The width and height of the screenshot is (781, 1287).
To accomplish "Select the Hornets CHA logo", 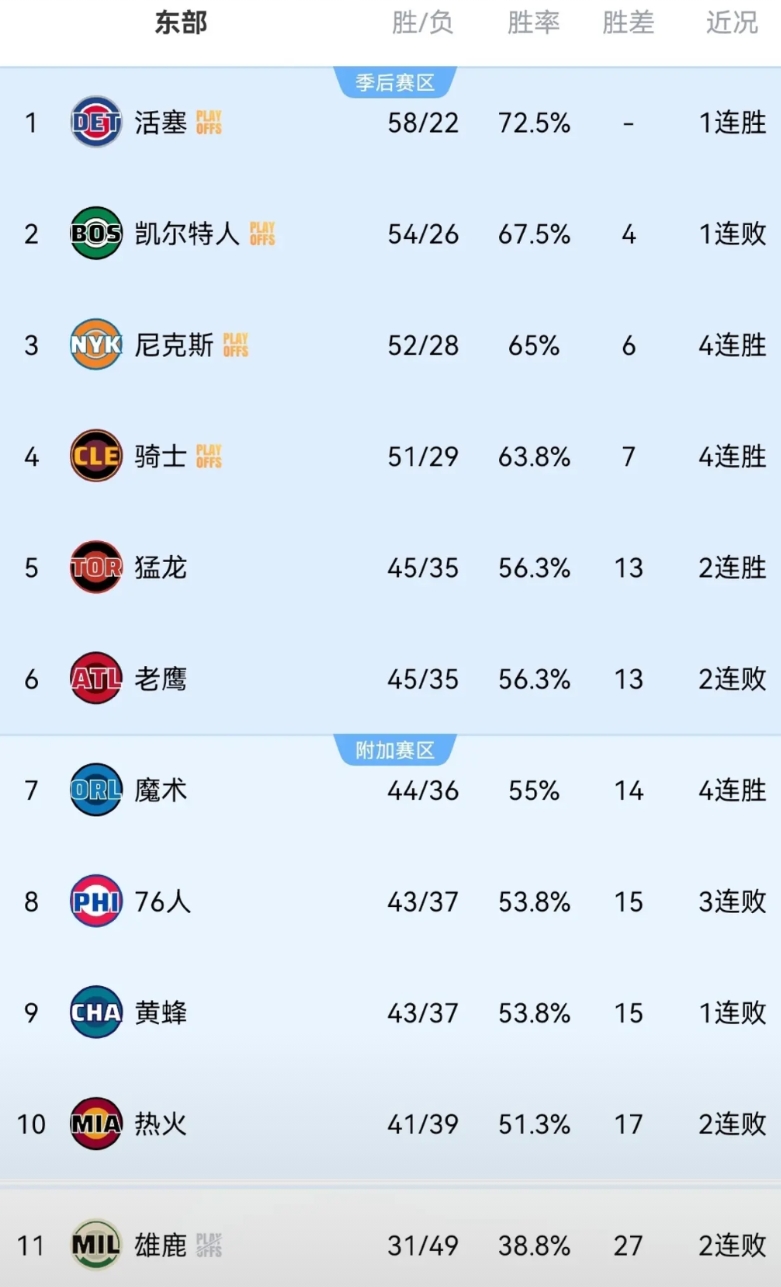I will click(x=95, y=1013).
